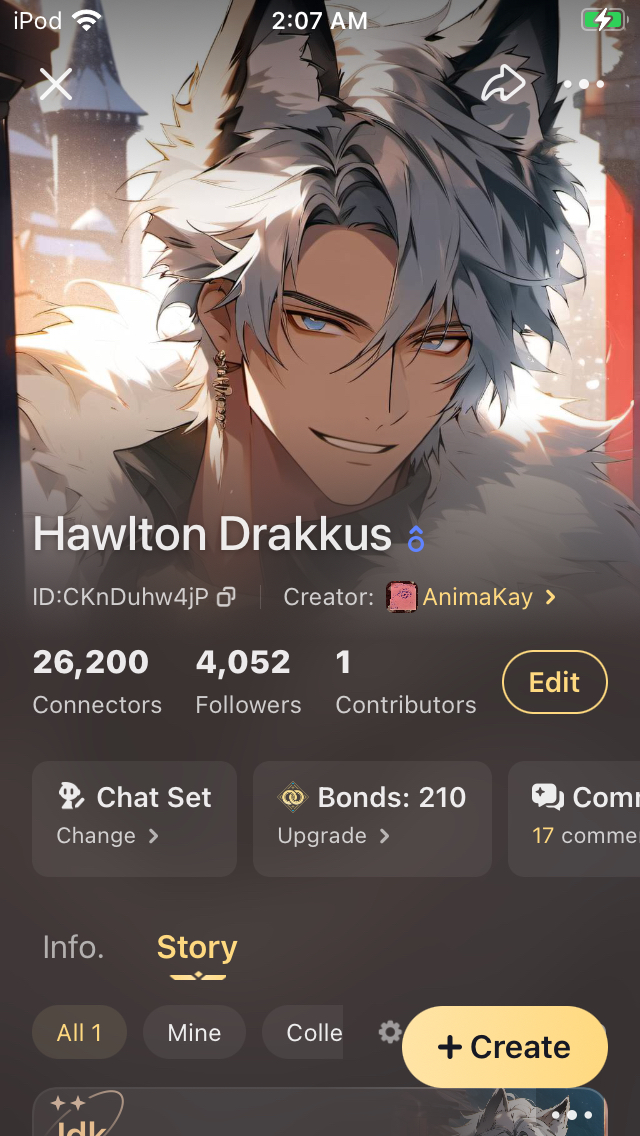Open the Idk story card options
Screen dimensions: 640x1136
(571, 1115)
